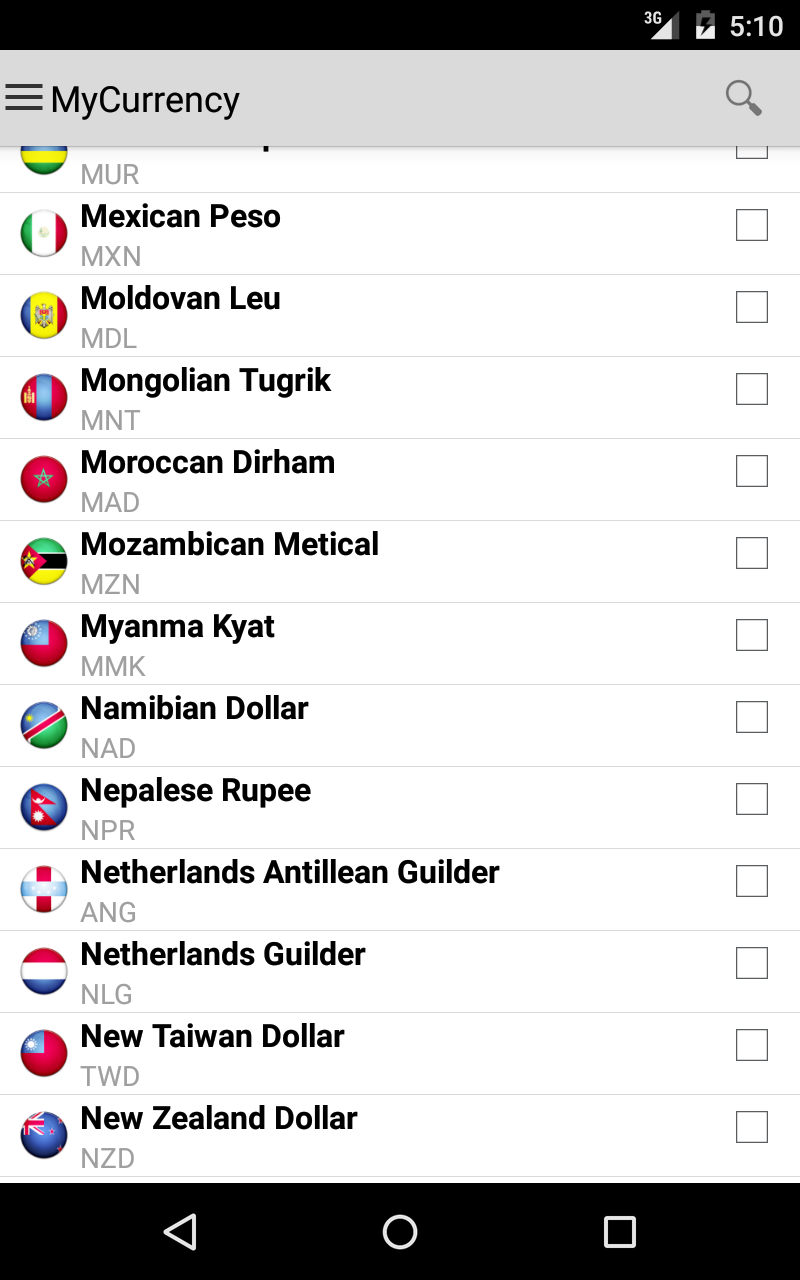The height and width of the screenshot is (1280, 800).
Task: Select the Namibian Dollar checkbox
Action: pyautogui.click(x=752, y=717)
